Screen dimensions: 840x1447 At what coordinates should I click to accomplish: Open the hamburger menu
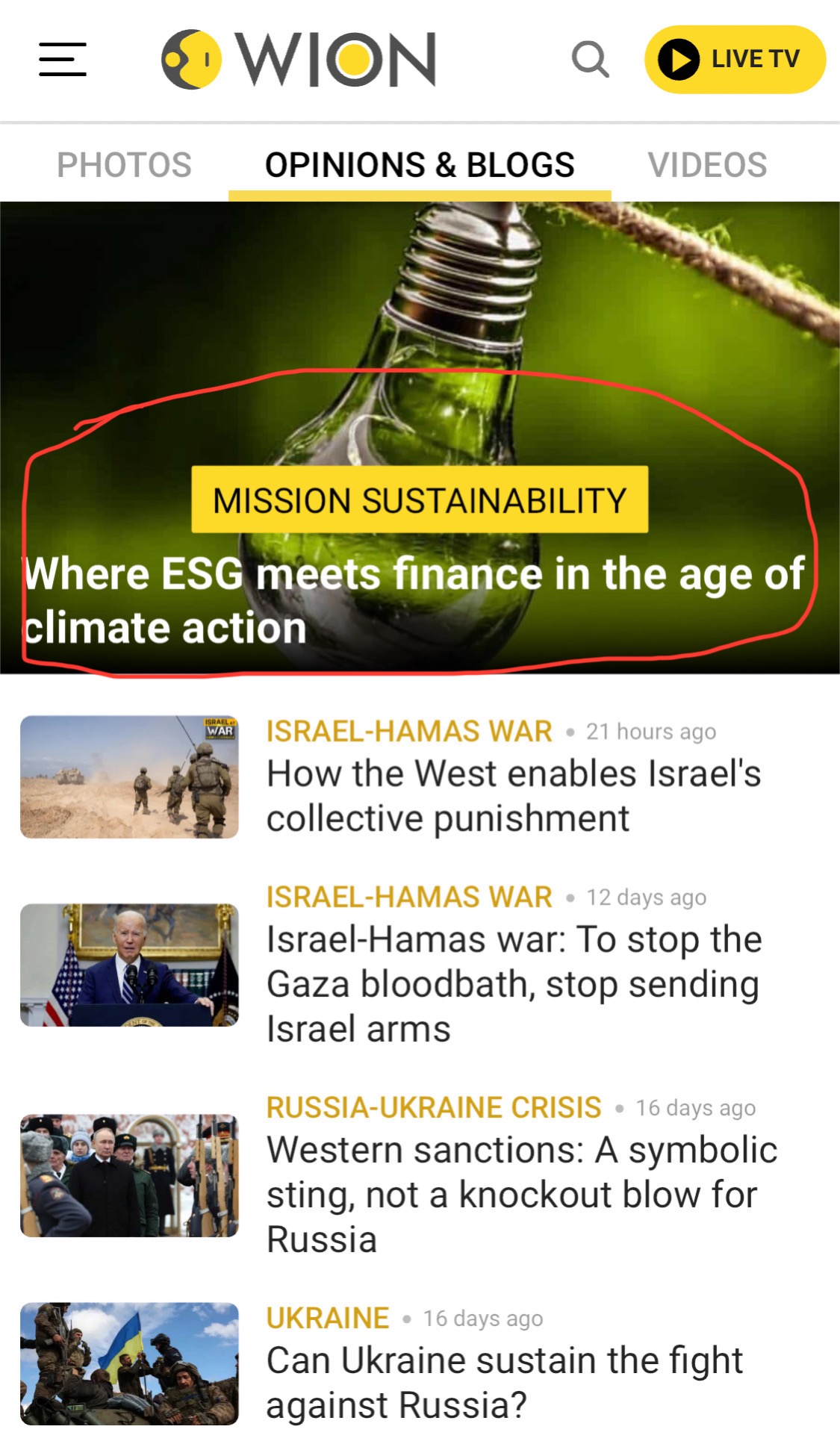coord(63,60)
